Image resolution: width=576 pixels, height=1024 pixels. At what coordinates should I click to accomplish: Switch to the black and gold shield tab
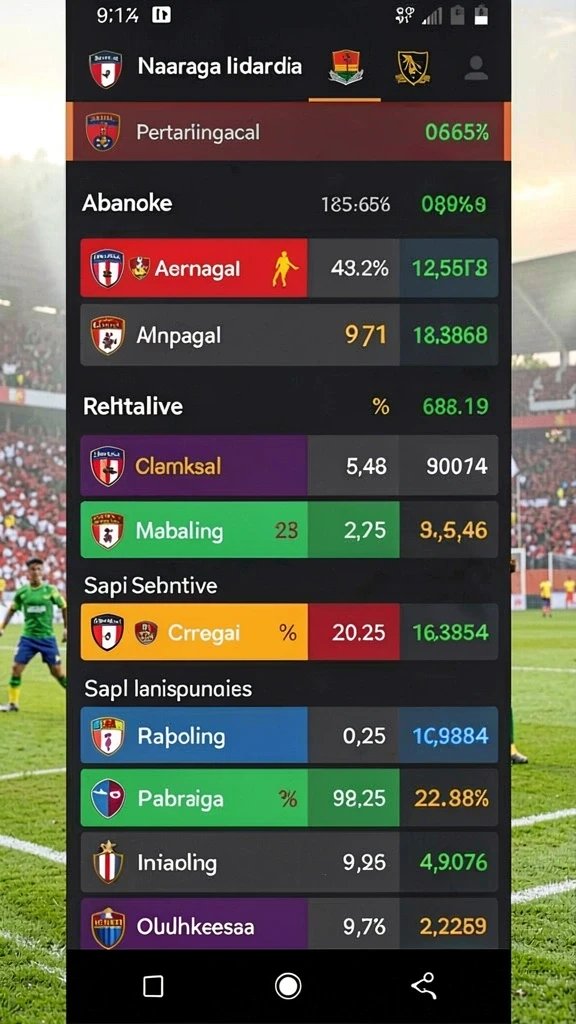(413, 68)
